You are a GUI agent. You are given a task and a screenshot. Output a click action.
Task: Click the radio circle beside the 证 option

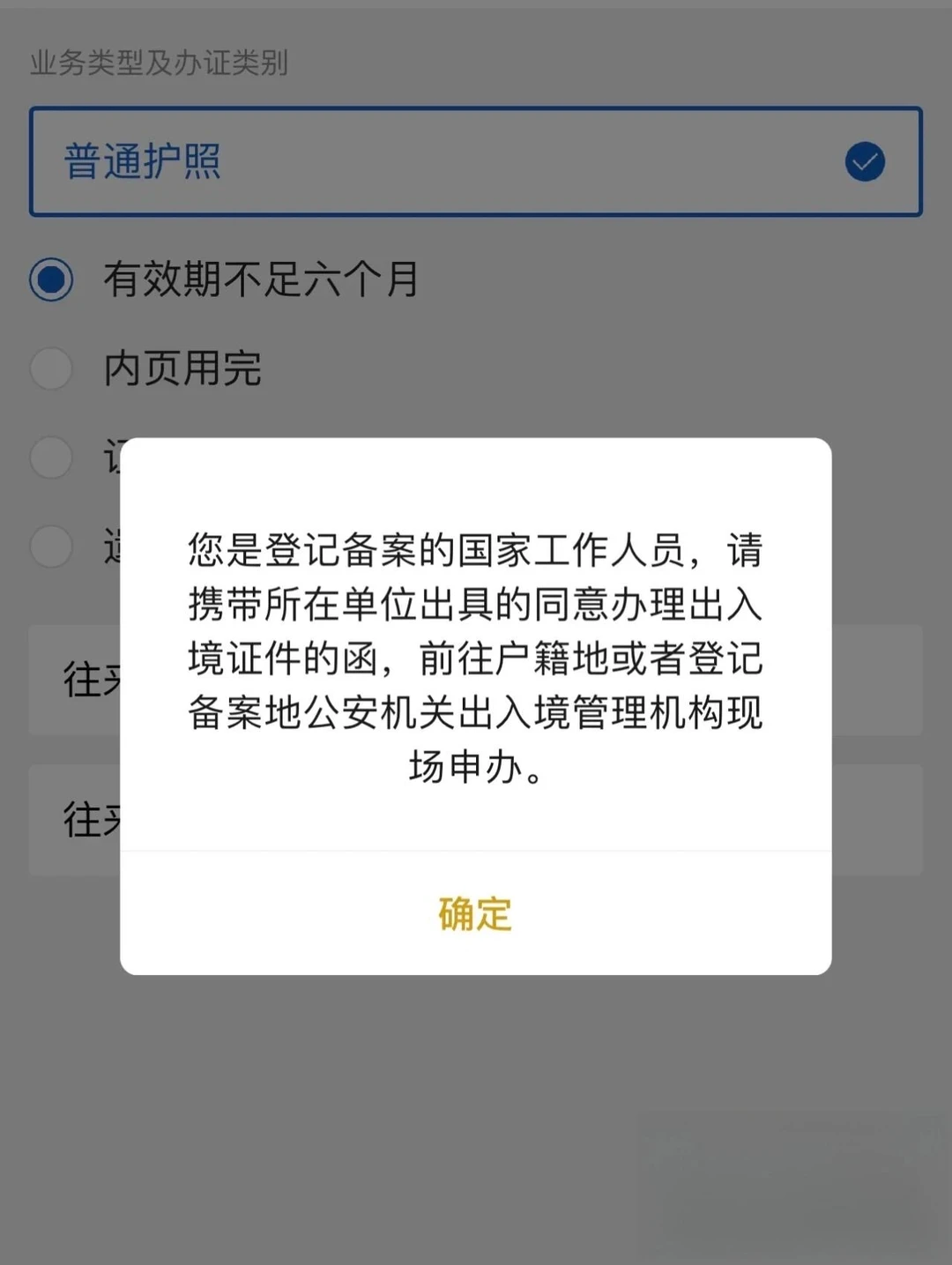[x=51, y=458]
